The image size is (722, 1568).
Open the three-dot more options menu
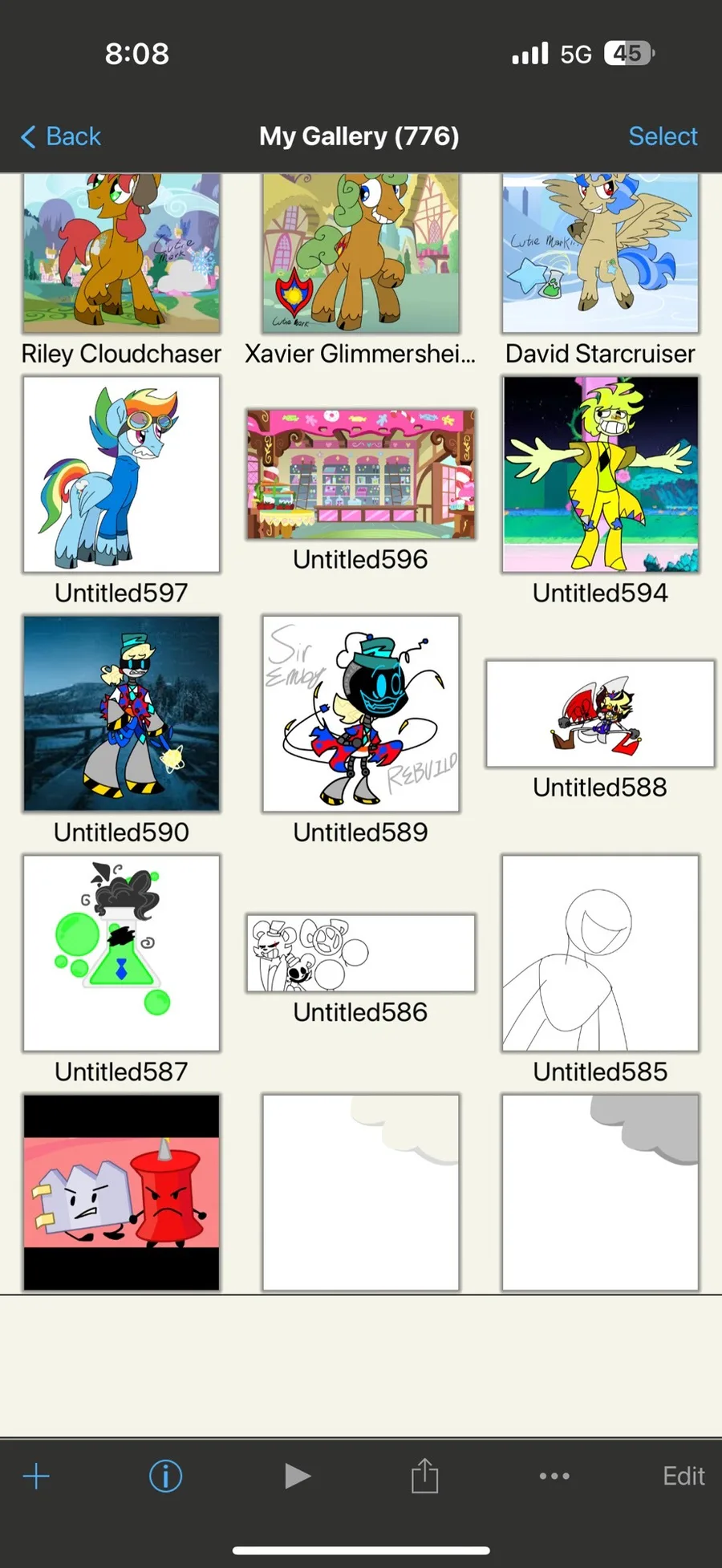click(x=554, y=1476)
